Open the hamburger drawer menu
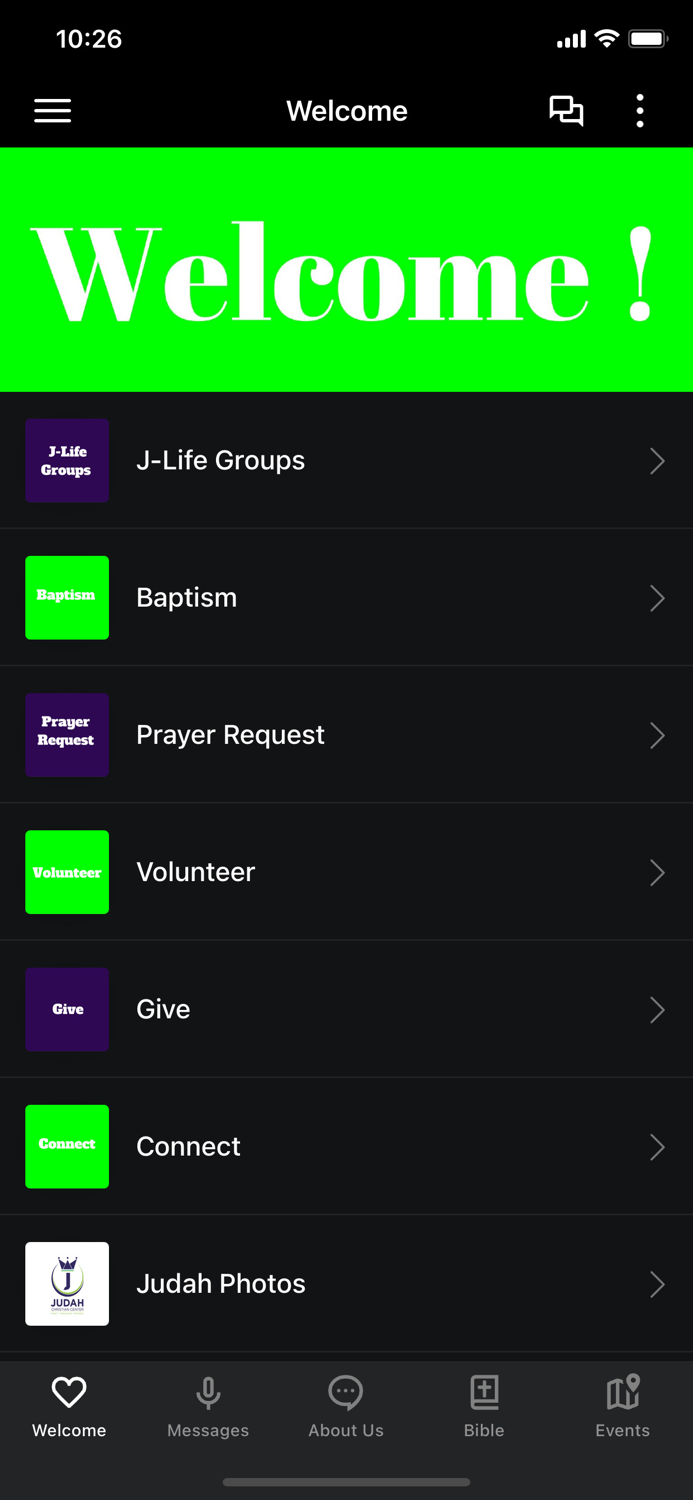The width and height of the screenshot is (693, 1500). tap(53, 111)
